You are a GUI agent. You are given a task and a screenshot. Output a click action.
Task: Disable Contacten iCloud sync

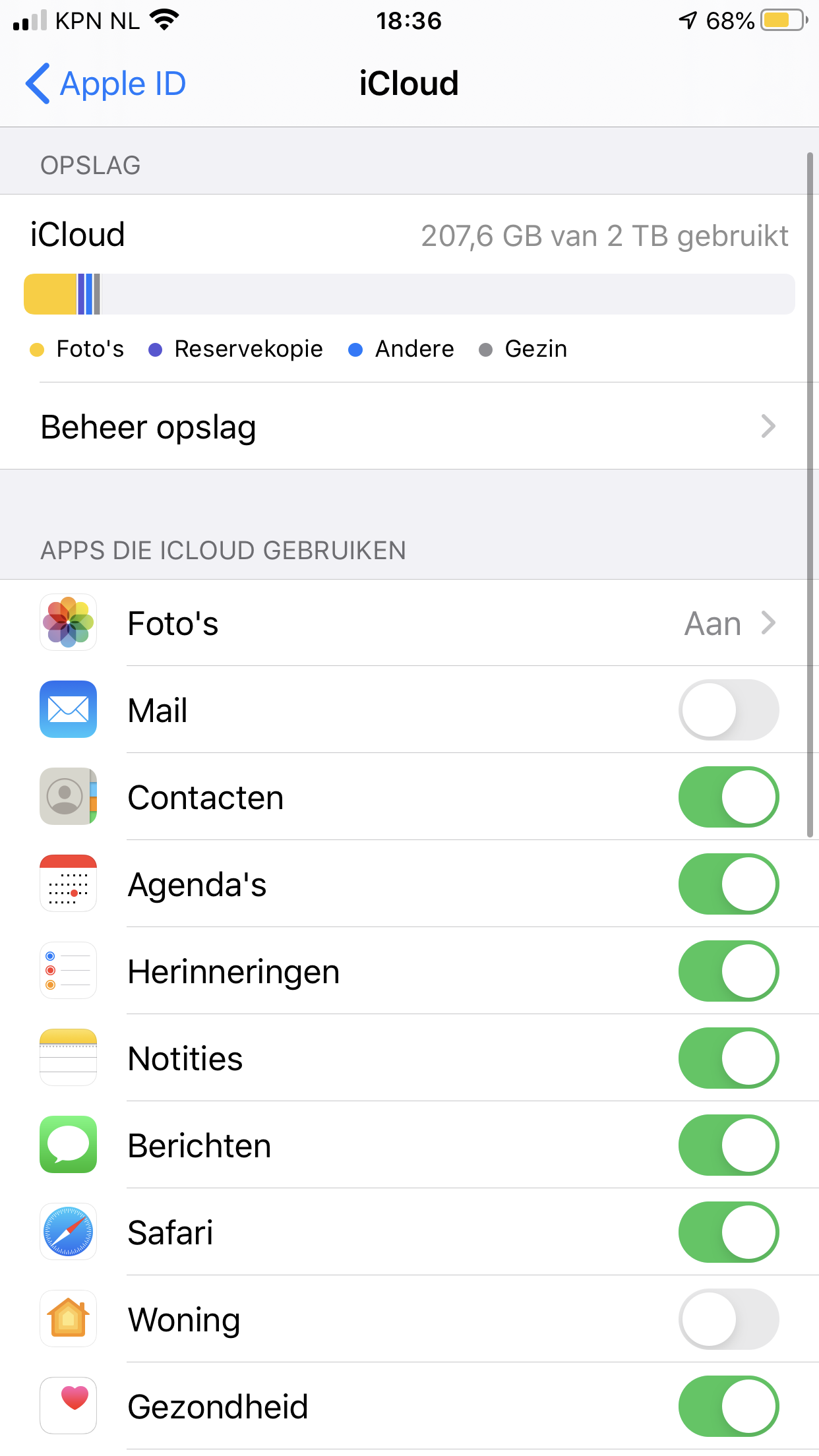tap(728, 797)
